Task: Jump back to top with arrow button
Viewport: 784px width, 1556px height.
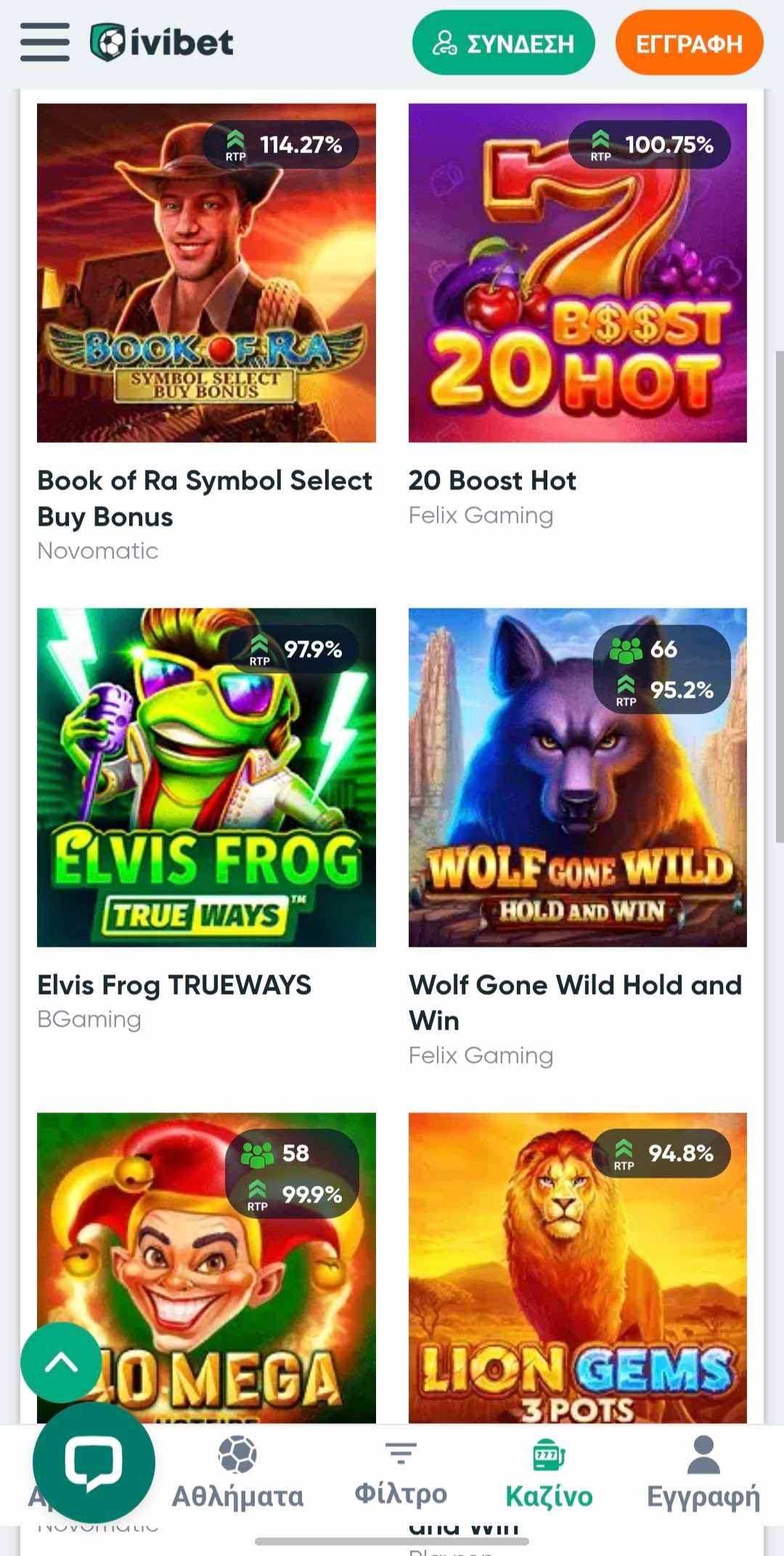Action: coord(61,1362)
